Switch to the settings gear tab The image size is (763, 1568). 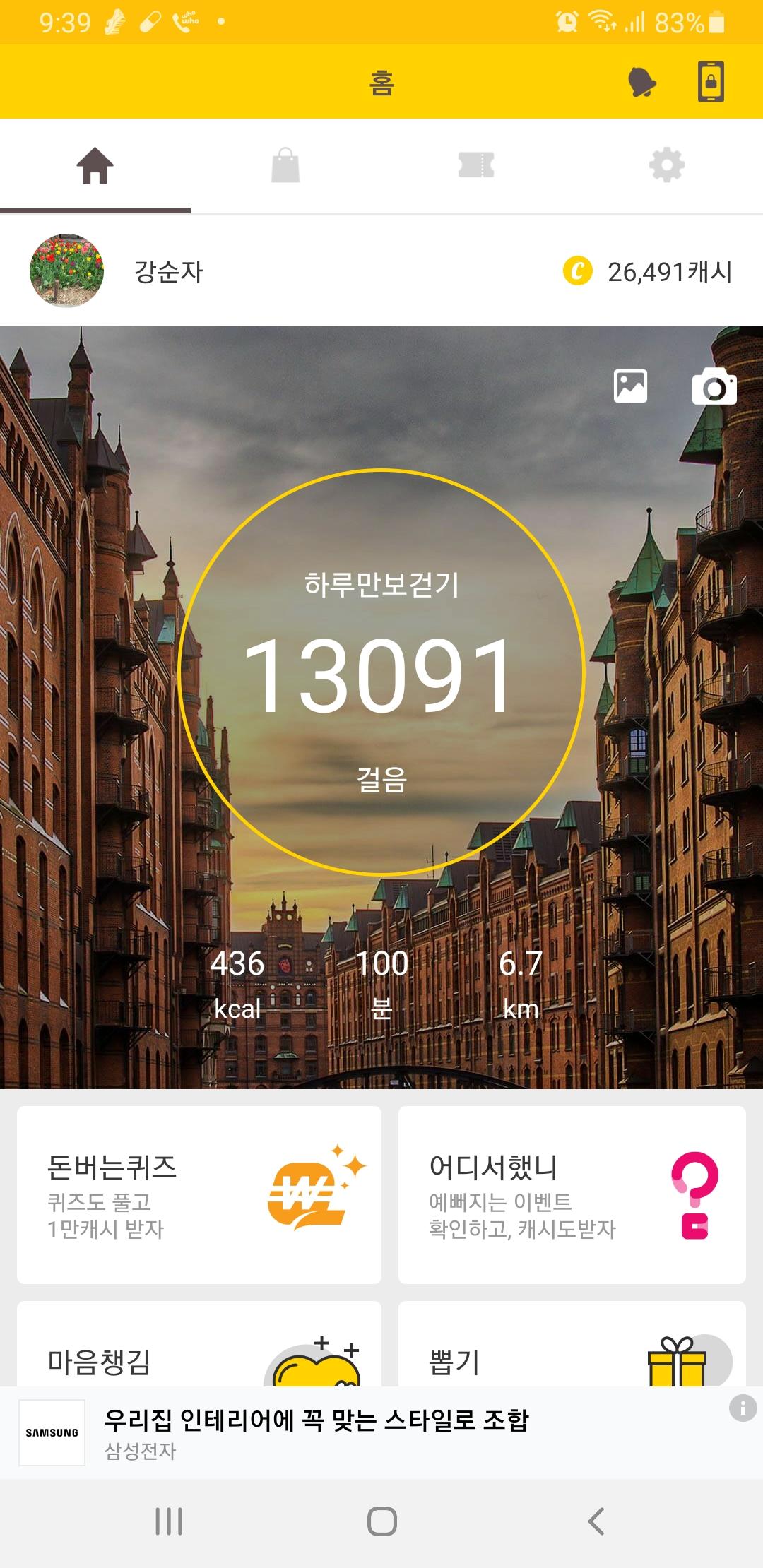pyautogui.click(x=667, y=167)
